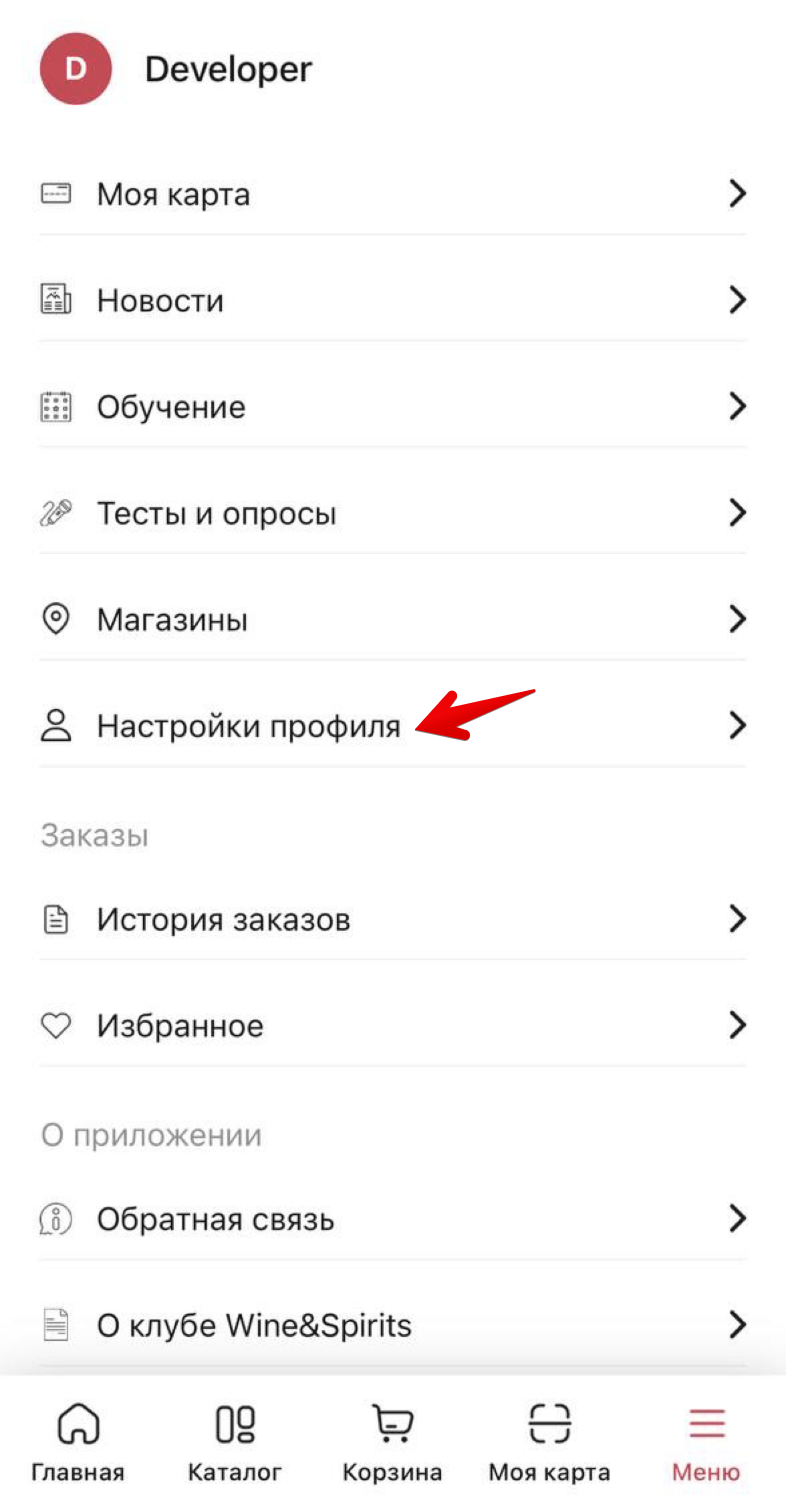Open Новости section
This screenshot has width=786, height=1508.
392,300
